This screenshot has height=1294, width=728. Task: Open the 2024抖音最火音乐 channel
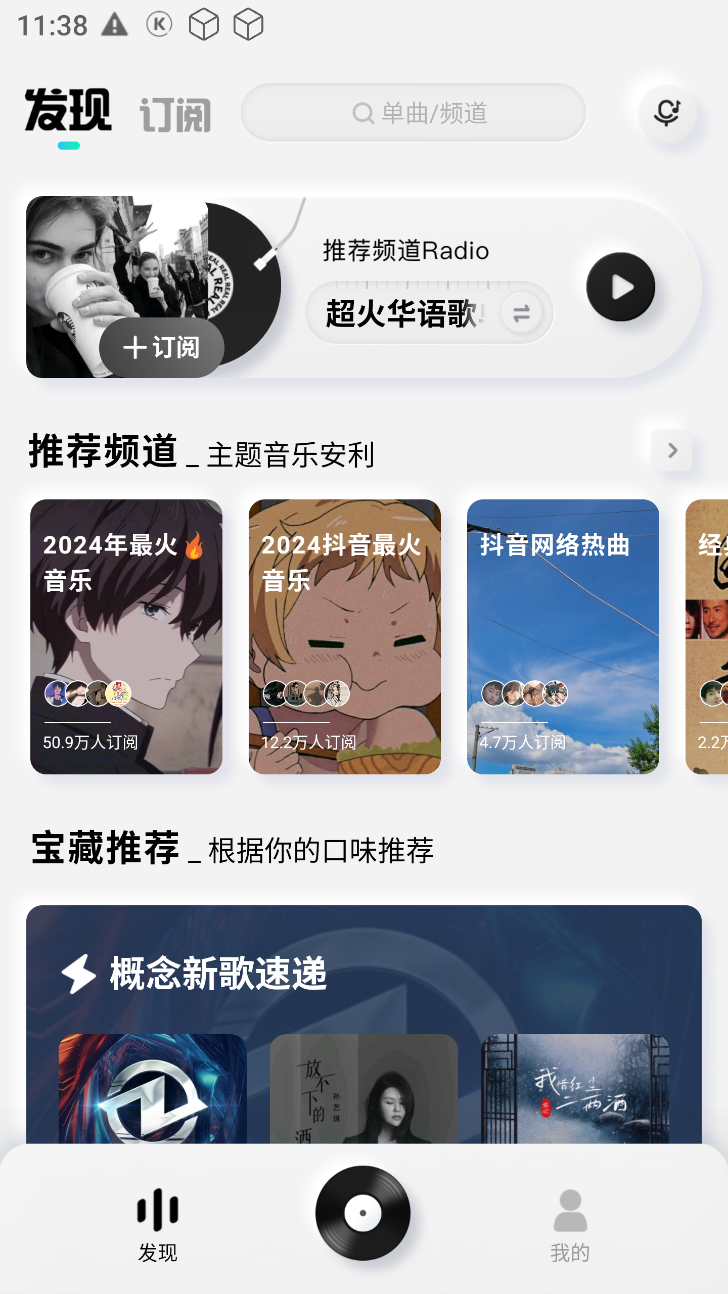coord(344,637)
